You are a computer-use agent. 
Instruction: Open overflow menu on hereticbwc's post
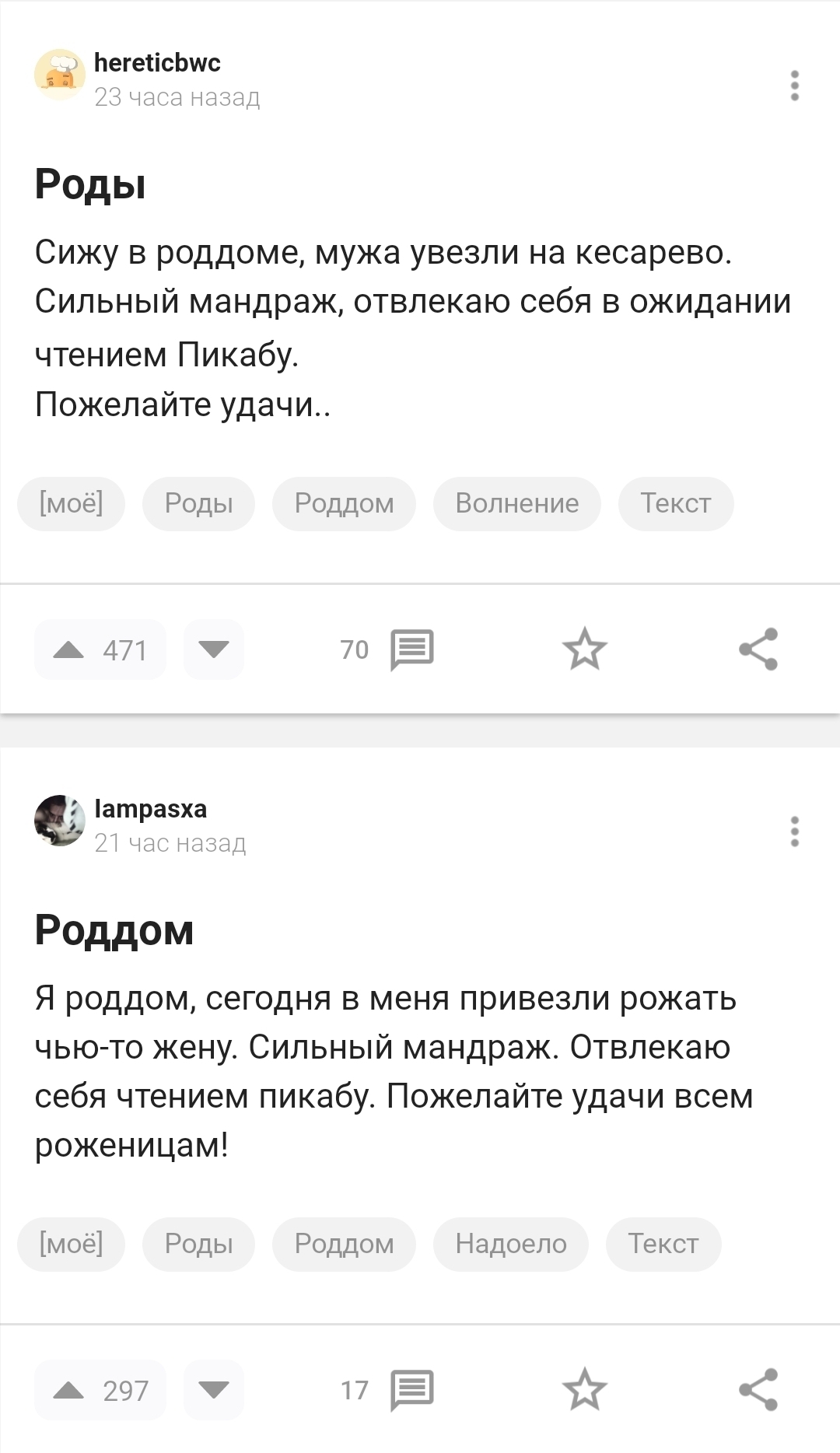coord(794,86)
